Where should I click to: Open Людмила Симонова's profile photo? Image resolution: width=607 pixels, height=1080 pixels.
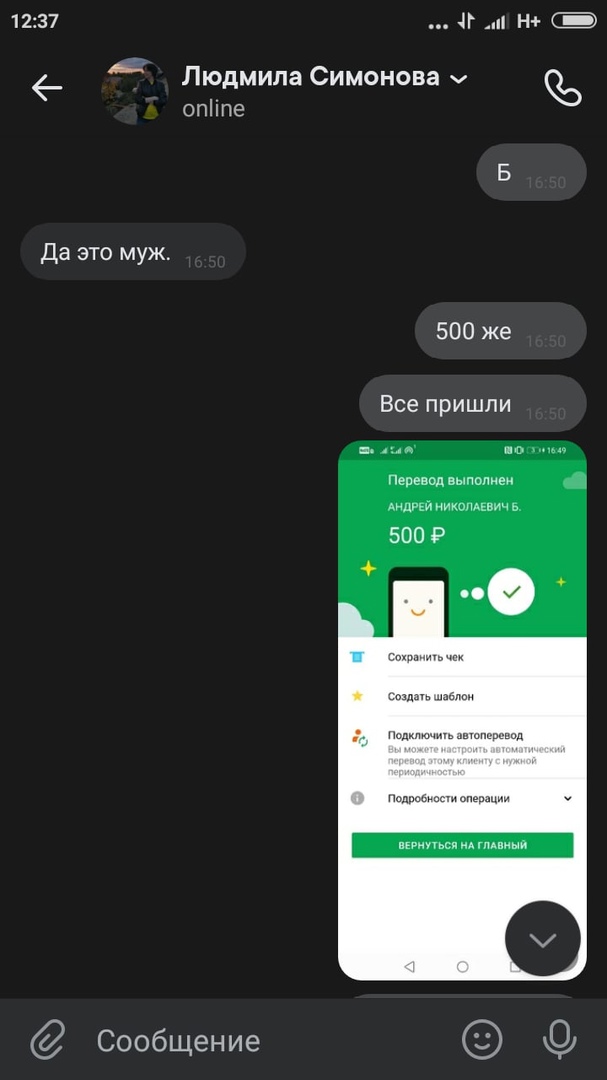[x=135, y=91]
